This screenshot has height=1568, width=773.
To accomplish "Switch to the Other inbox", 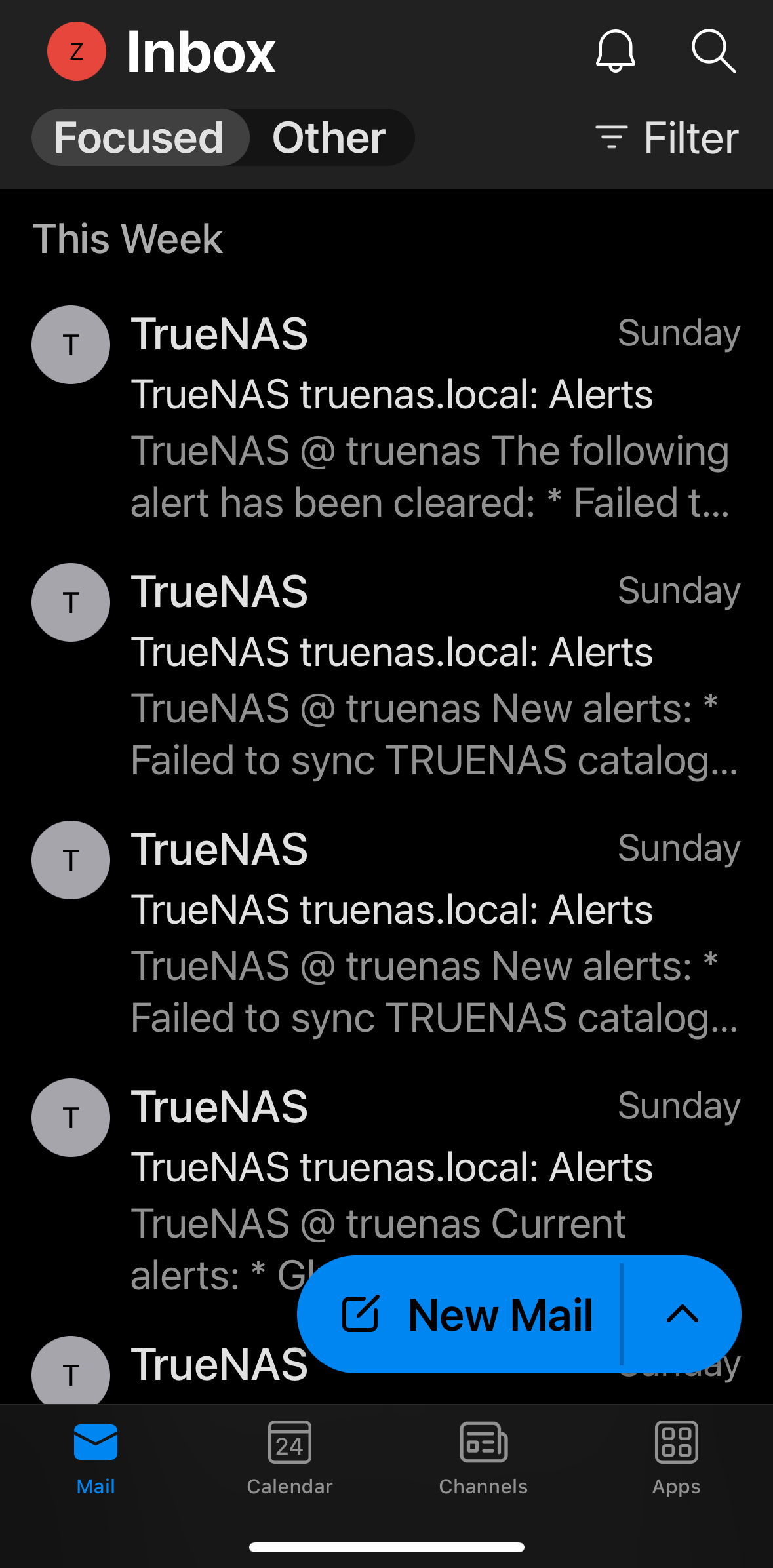I will click(x=327, y=138).
